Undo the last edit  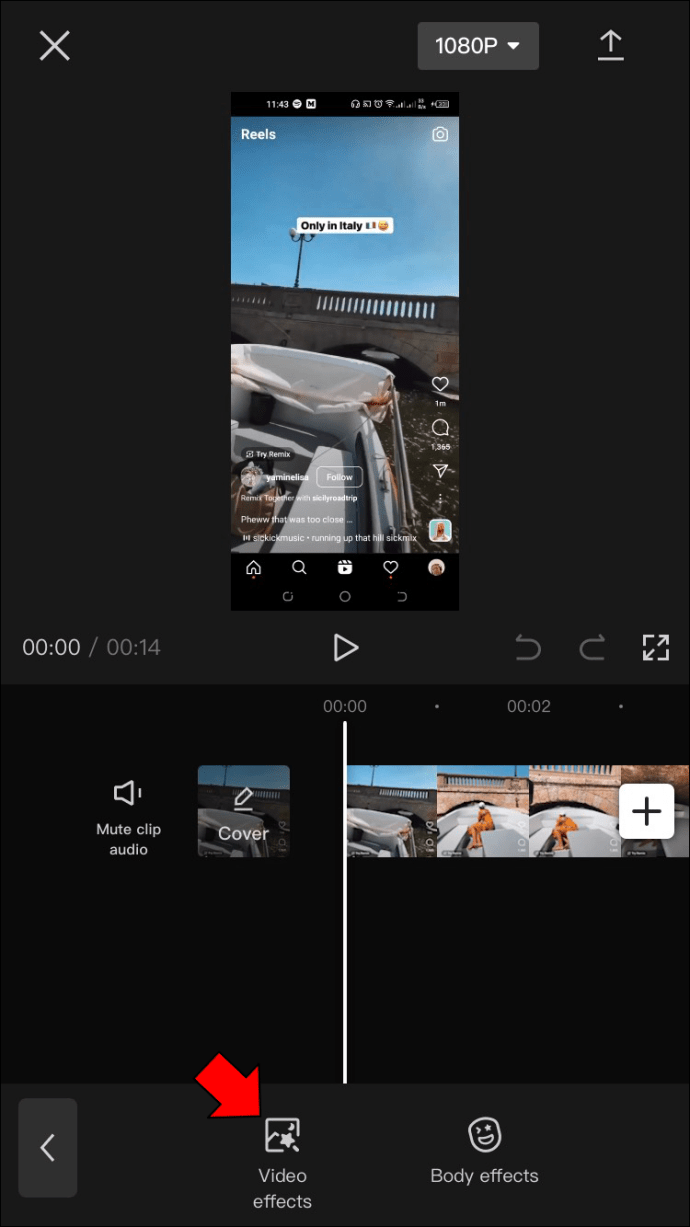[x=527, y=648]
